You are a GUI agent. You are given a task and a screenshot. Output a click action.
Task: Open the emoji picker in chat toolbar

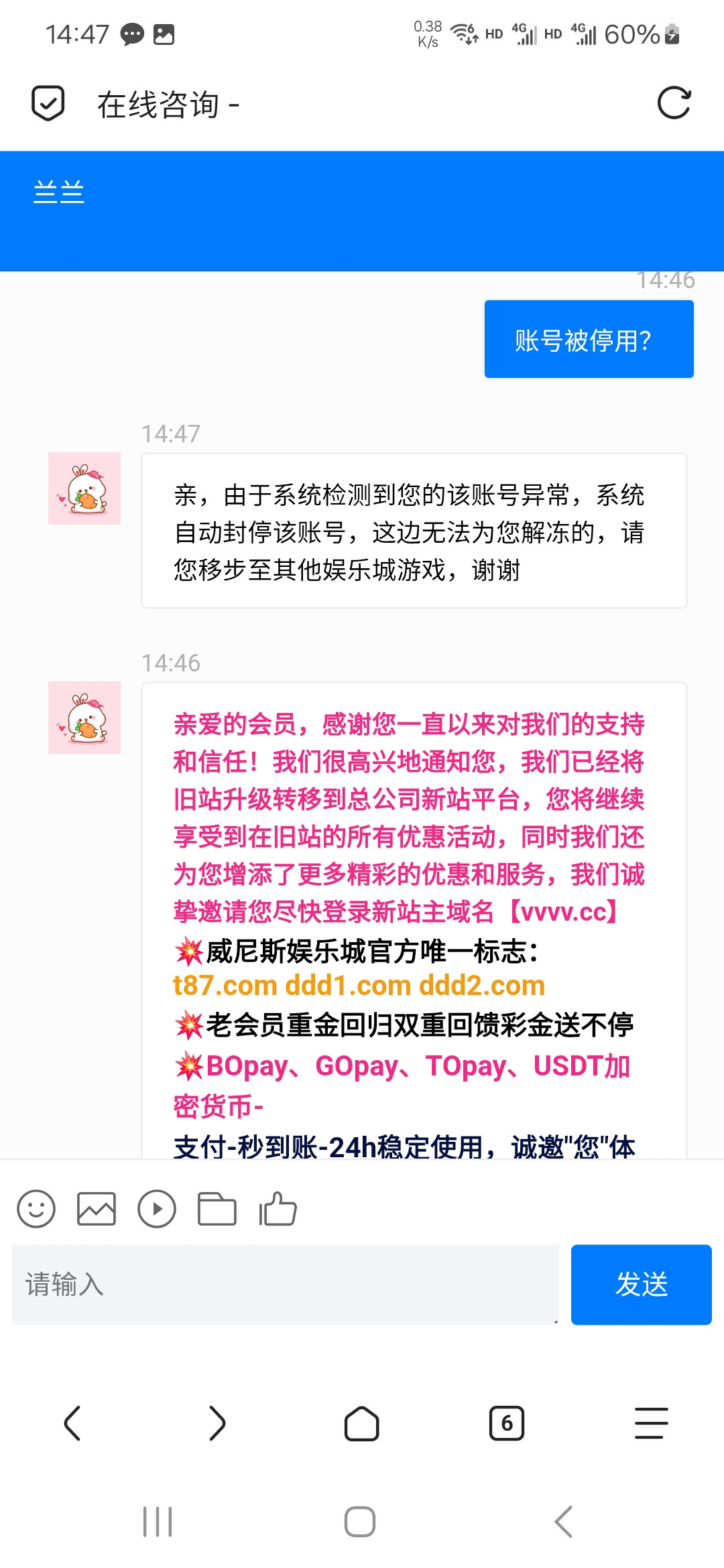37,1209
